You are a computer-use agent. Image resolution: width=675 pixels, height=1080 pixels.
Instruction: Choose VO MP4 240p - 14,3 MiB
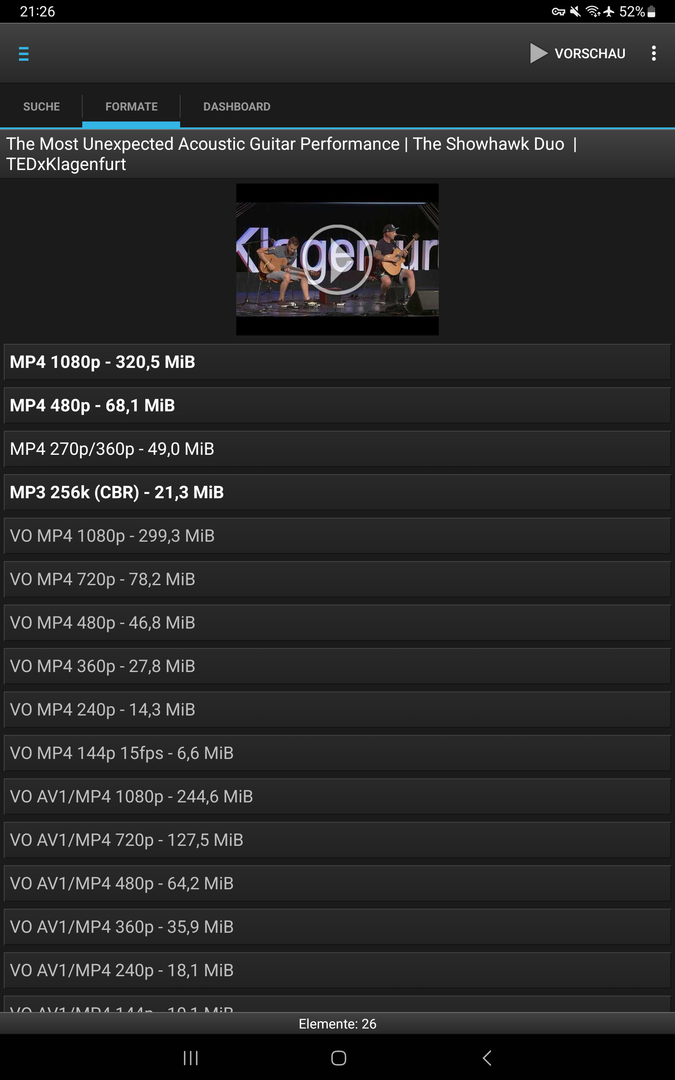click(337, 710)
